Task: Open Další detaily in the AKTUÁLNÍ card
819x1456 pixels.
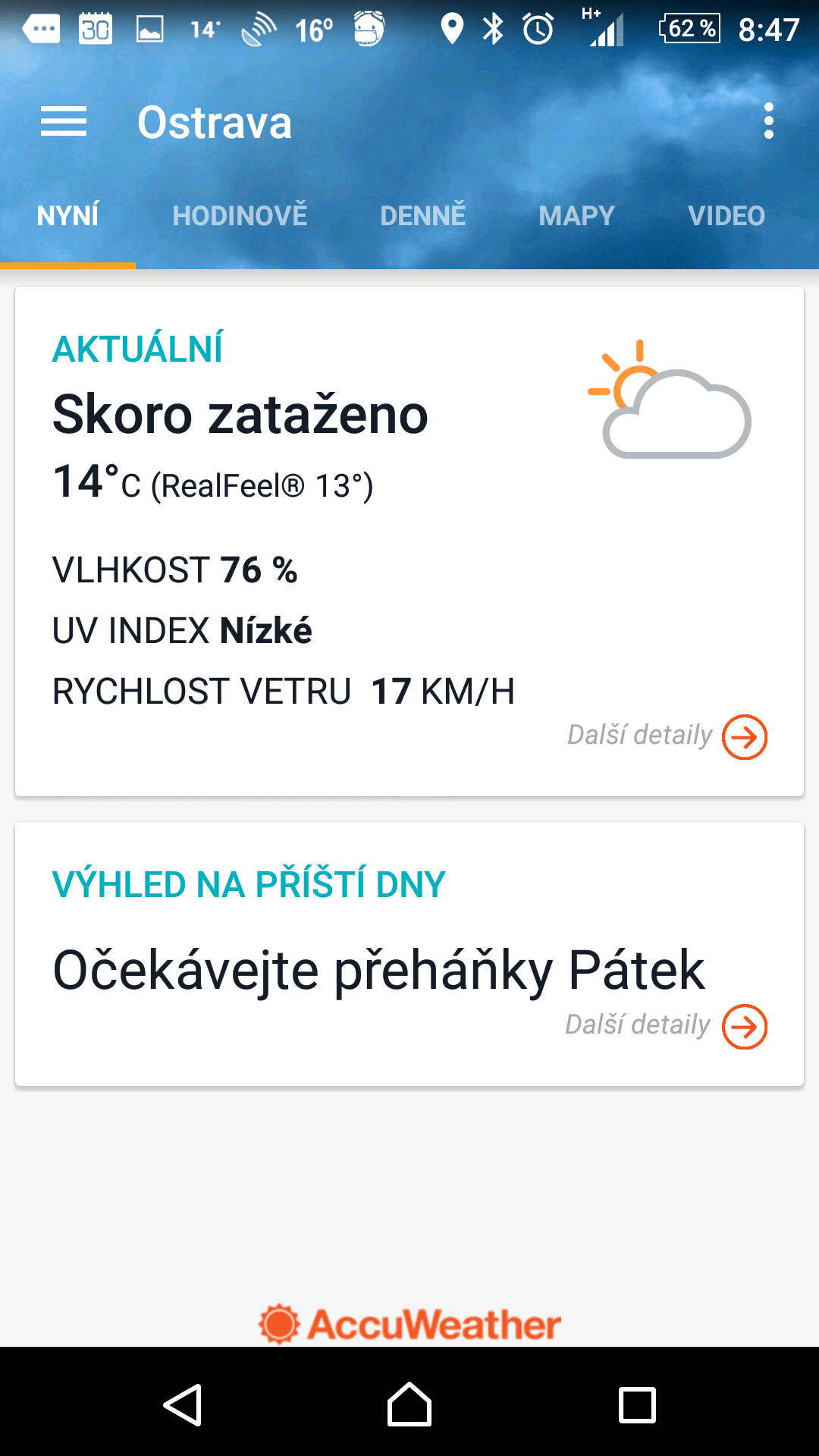Action: [667, 736]
